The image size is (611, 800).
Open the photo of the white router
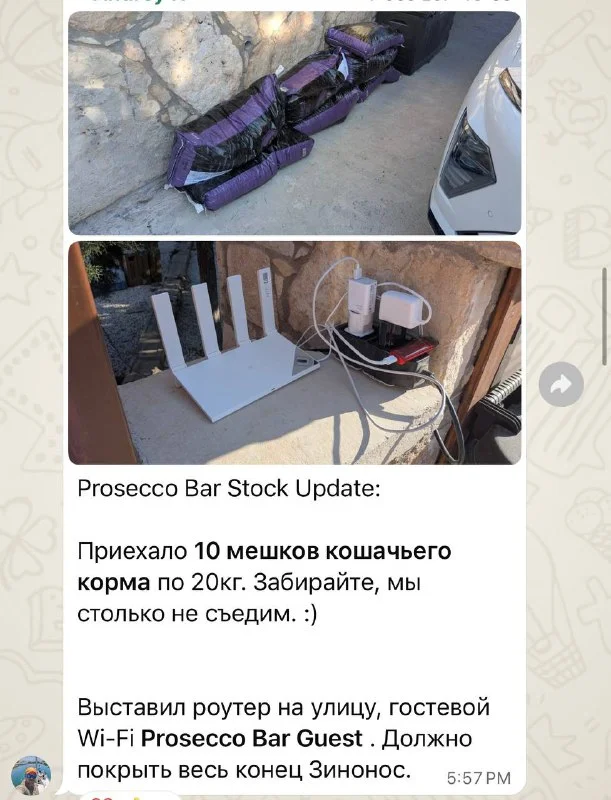294,351
